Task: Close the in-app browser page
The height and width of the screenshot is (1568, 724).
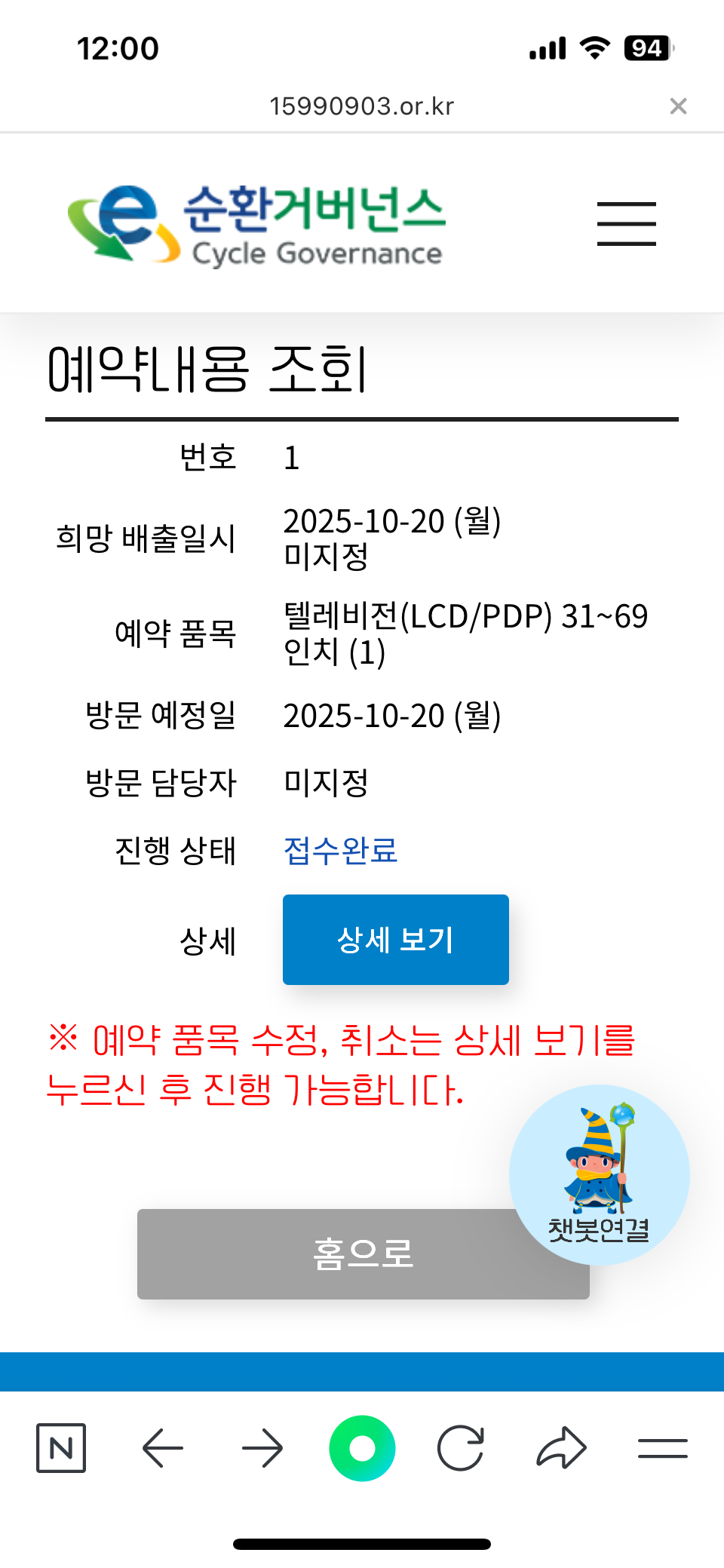Action: [678, 106]
